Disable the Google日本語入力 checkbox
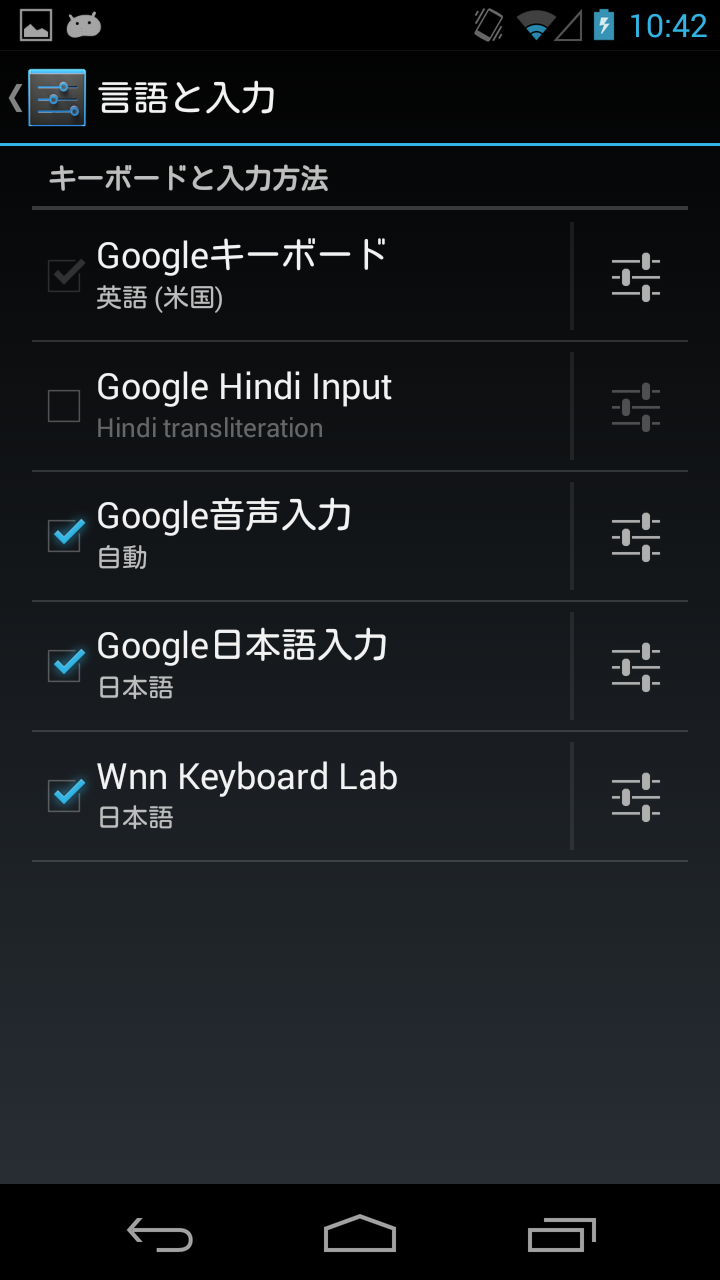Viewport: 720px width, 1280px height. (x=65, y=665)
